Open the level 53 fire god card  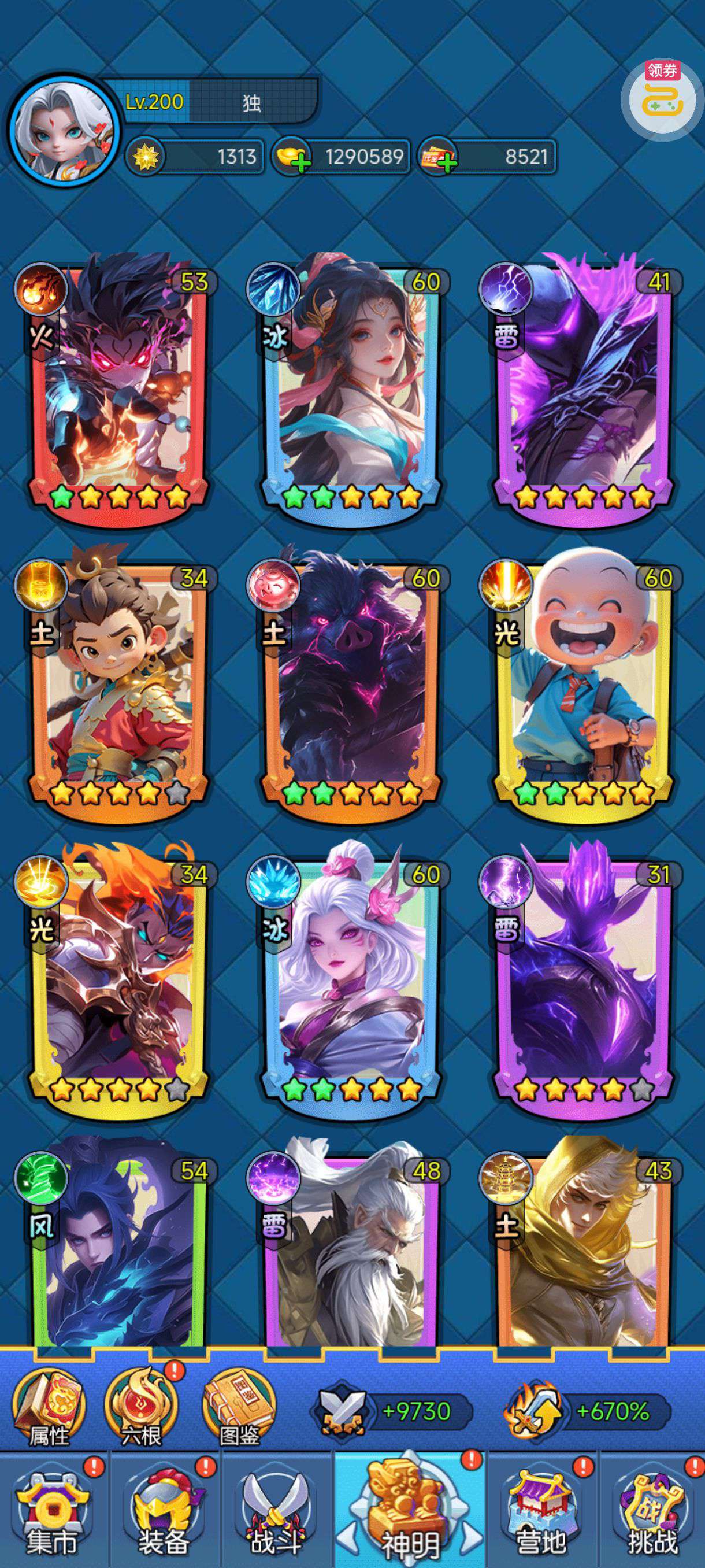(118, 390)
